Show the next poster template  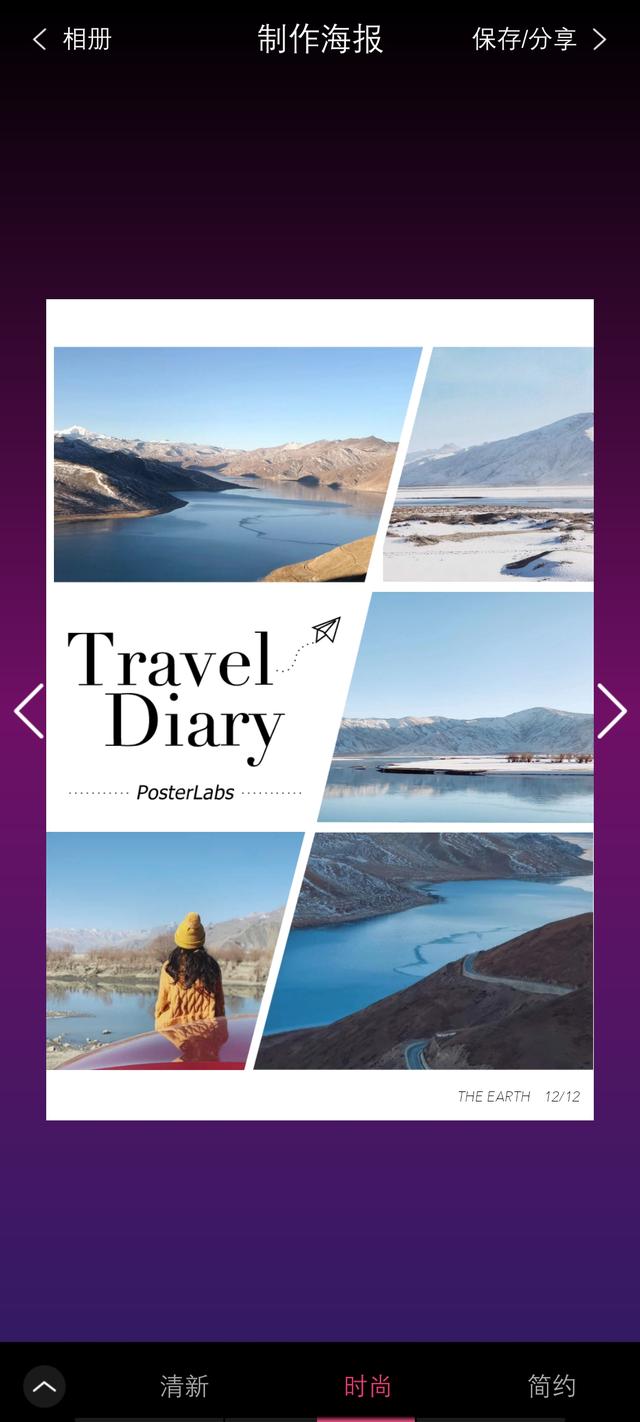611,711
